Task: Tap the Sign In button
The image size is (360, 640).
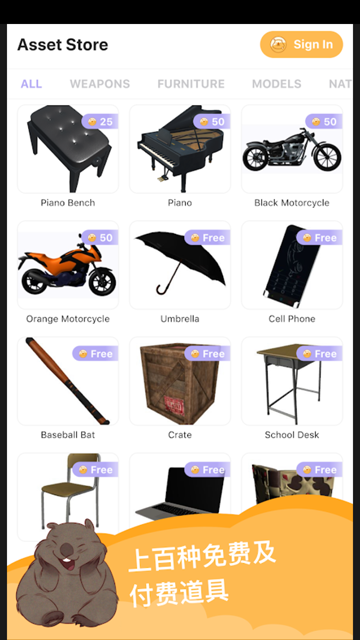Action: (301, 44)
